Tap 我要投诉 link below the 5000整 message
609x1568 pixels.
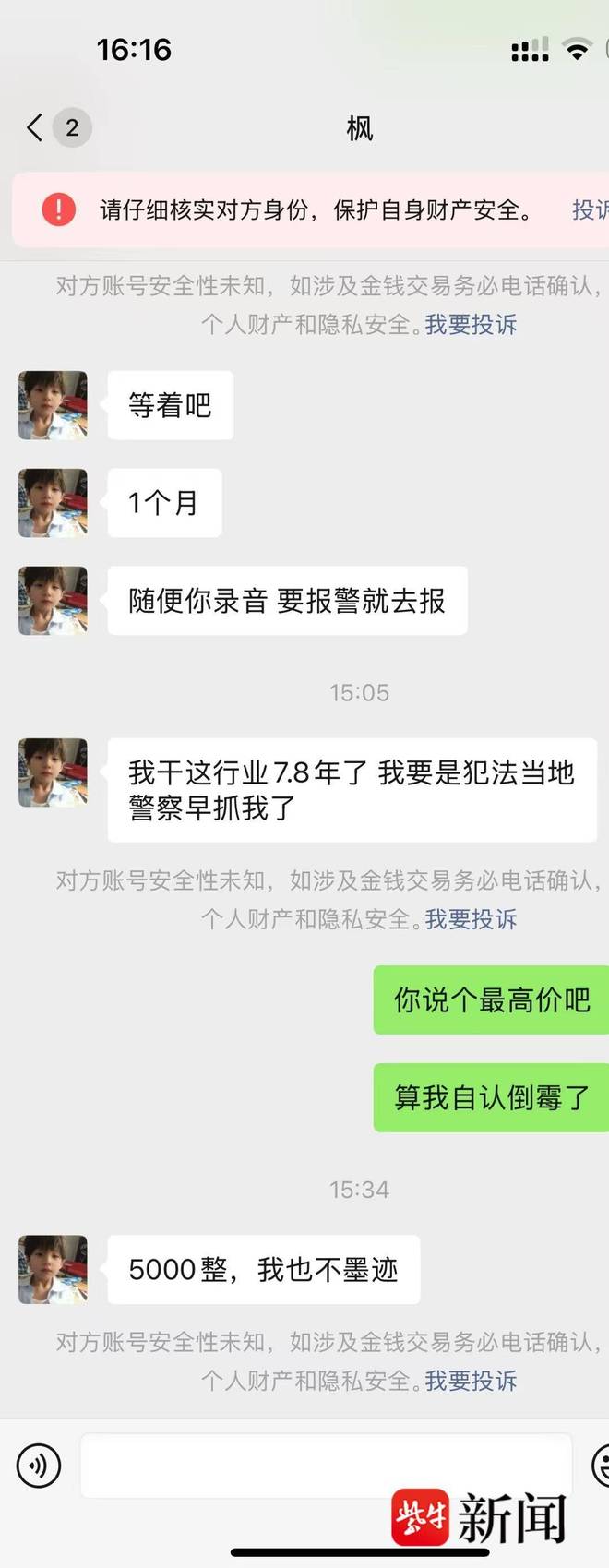pyautogui.click(x=471, y=1380)
